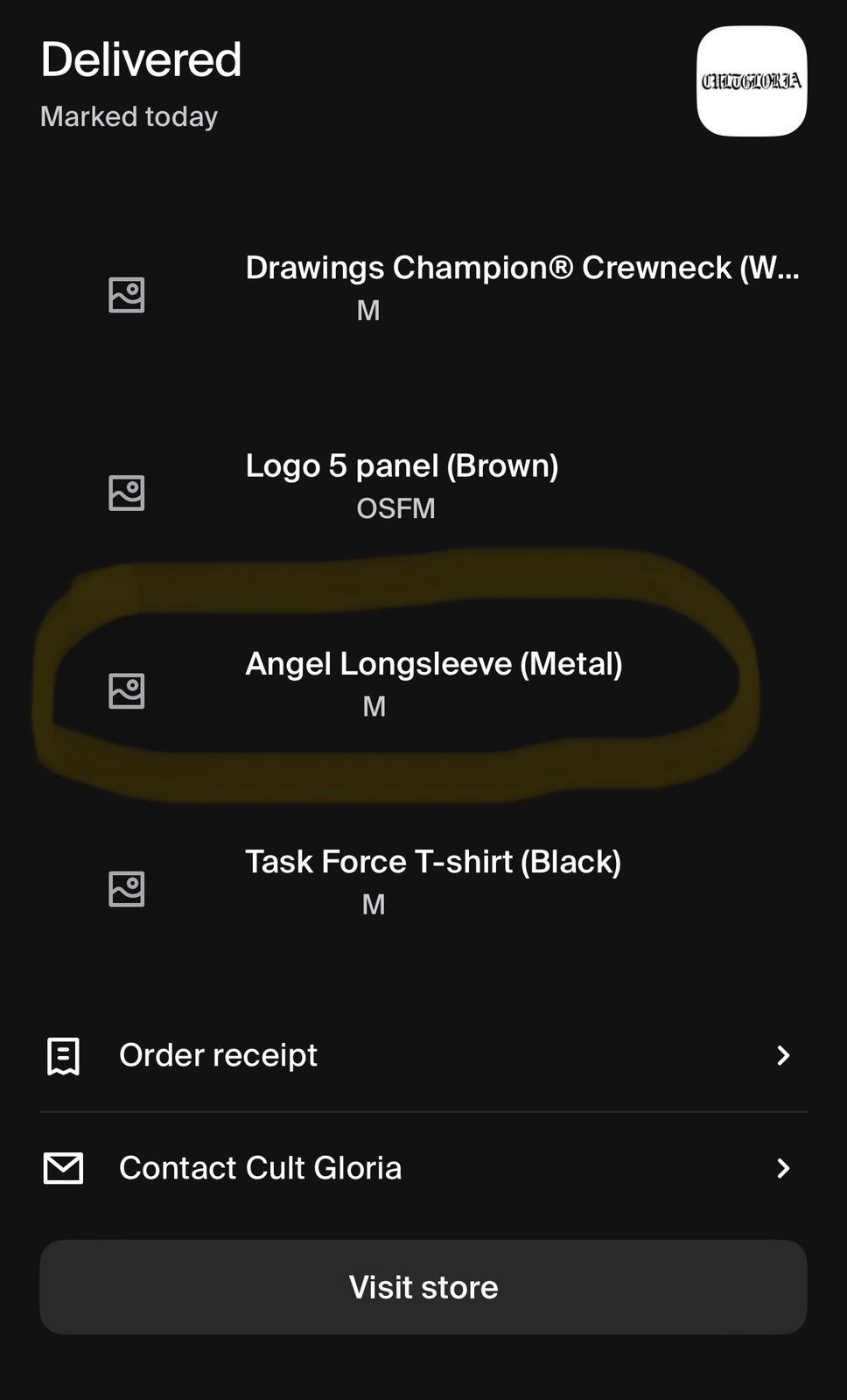View the Task Force T-shirt (Black) item
847x1400 pixels.
pyautogui.click(x=423, y=888)
